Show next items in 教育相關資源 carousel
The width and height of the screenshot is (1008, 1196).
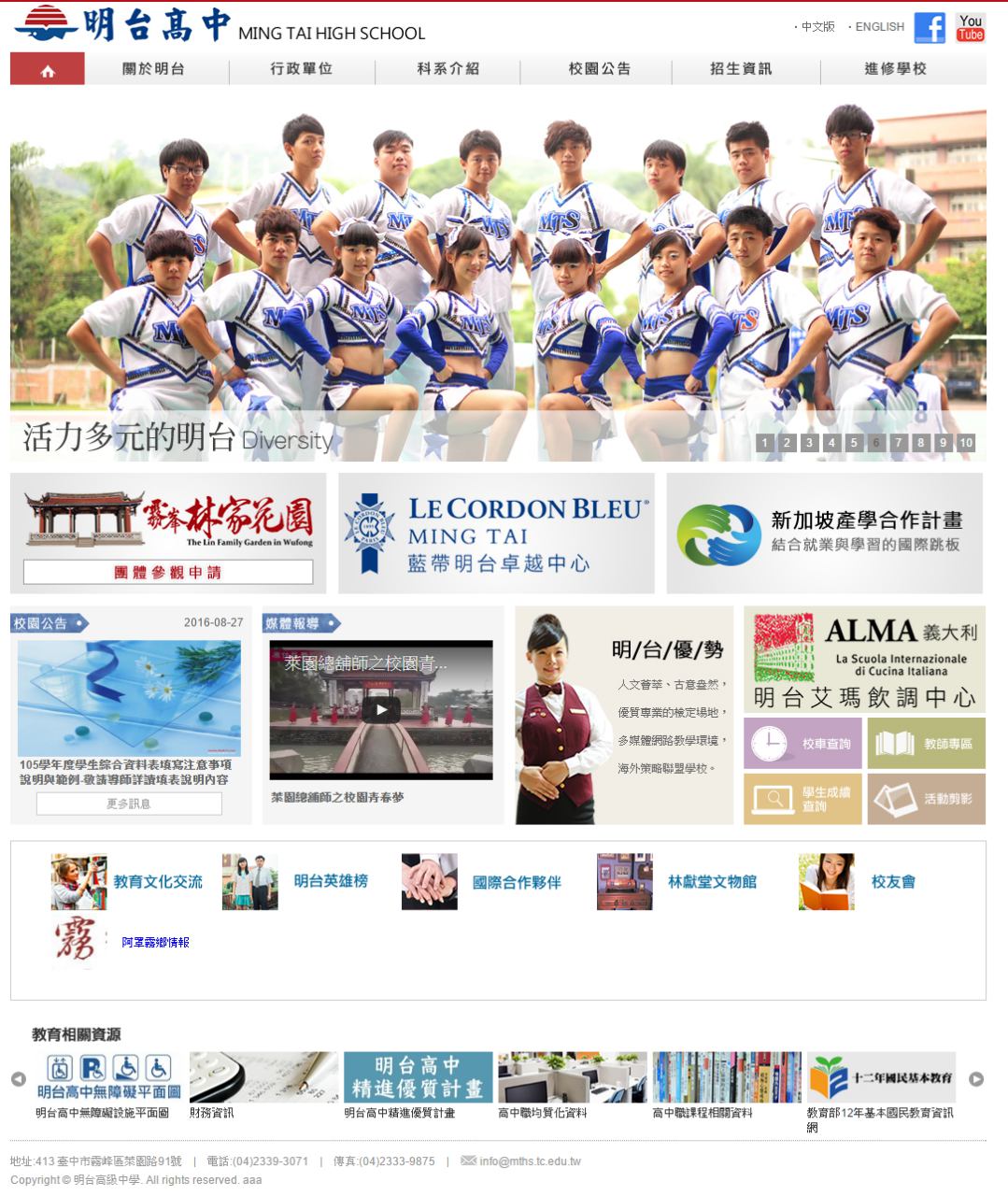click(x=976, y=1079)
